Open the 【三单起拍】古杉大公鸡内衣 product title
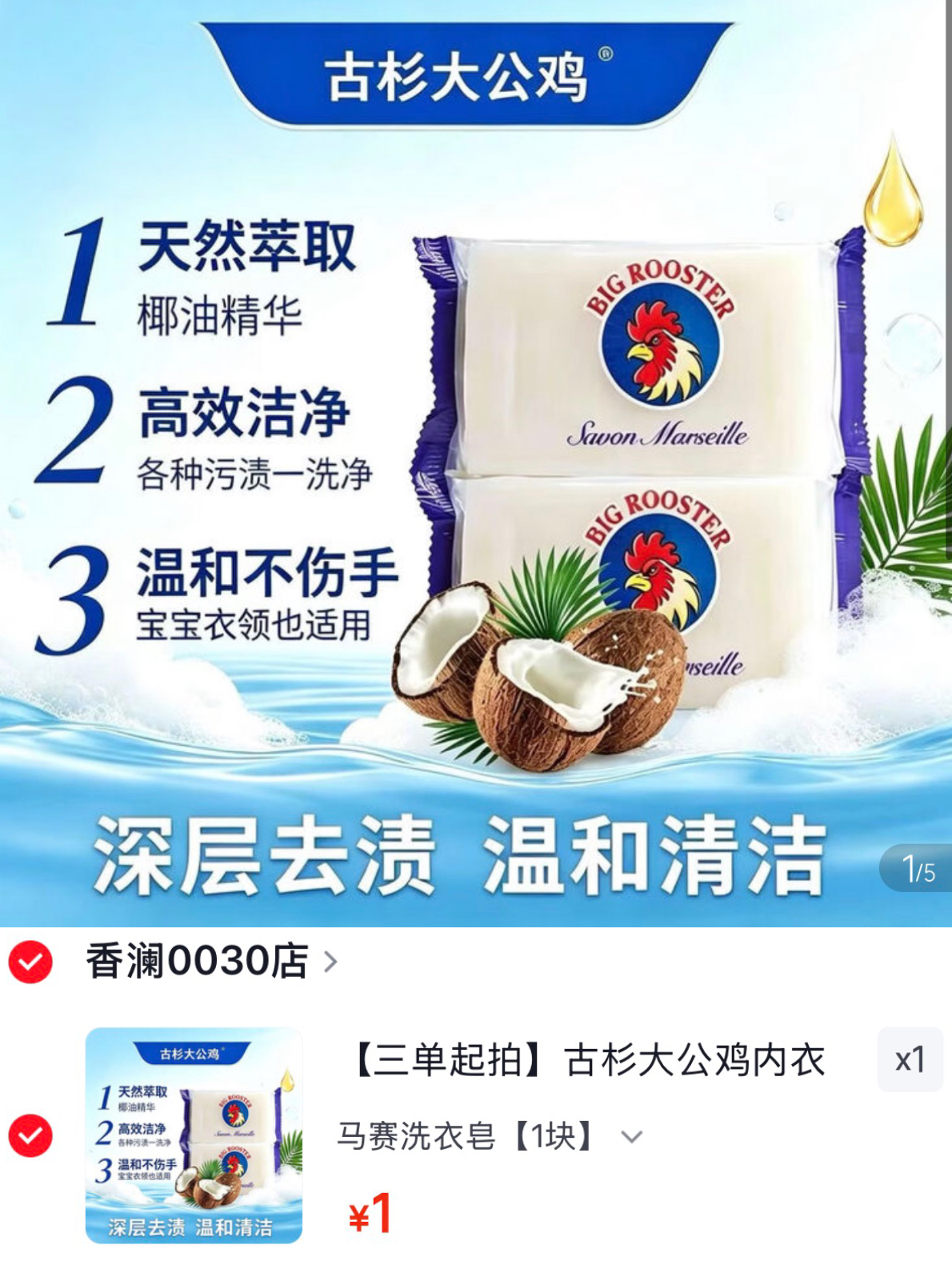The height and width of the screenshot is (1269, 952). tap(586, 1060)
